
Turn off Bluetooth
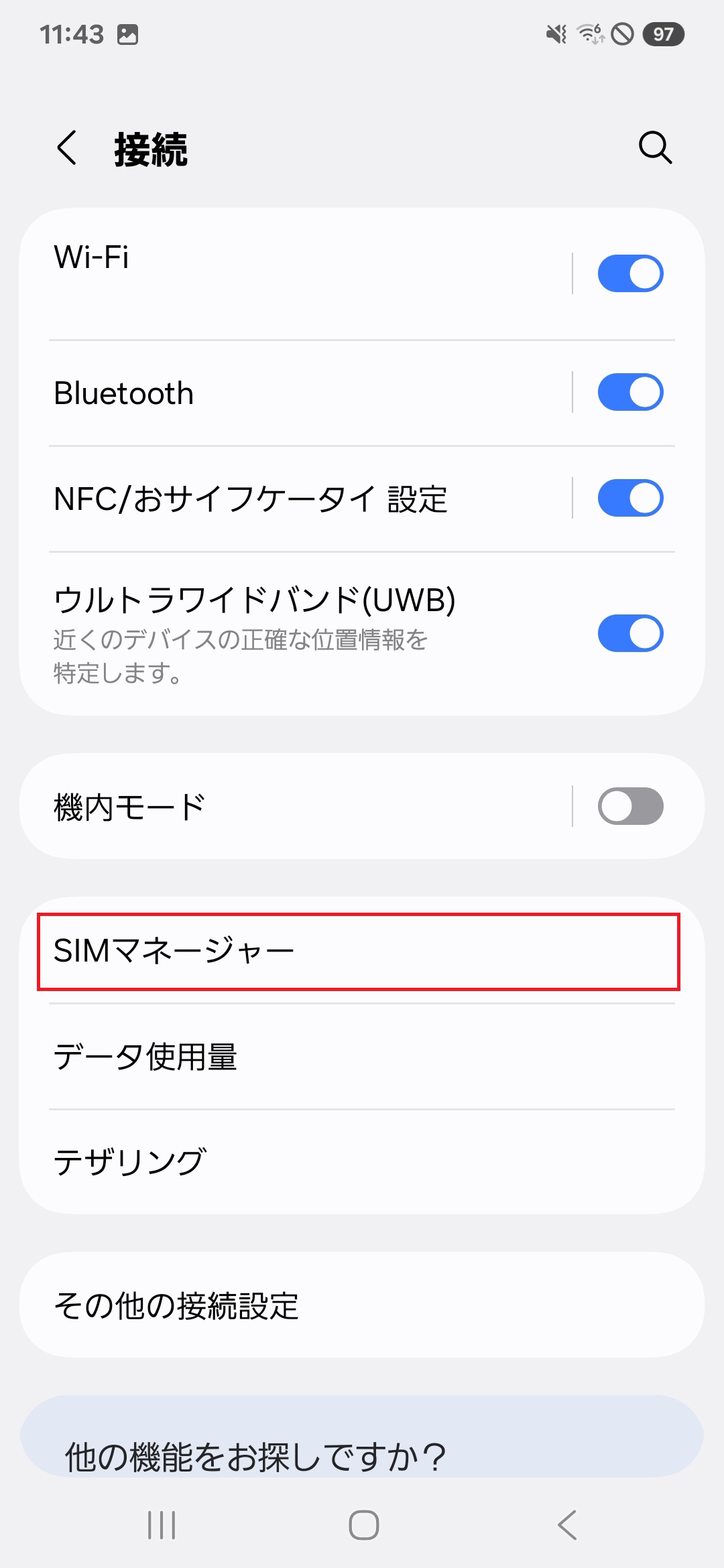(x=630, y=393)
